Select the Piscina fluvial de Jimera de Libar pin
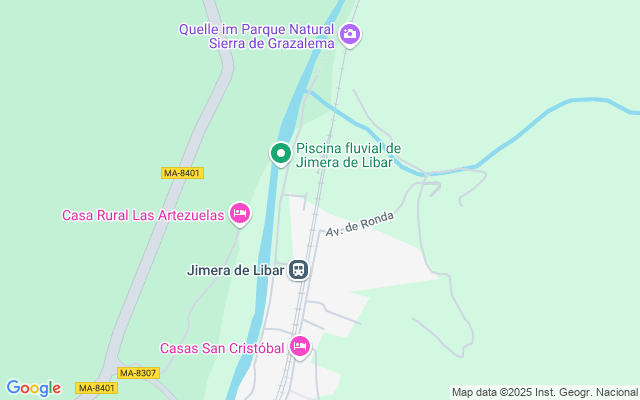This screenshot has height=400, width=640. pyautogui.click(x=281, y=154)
